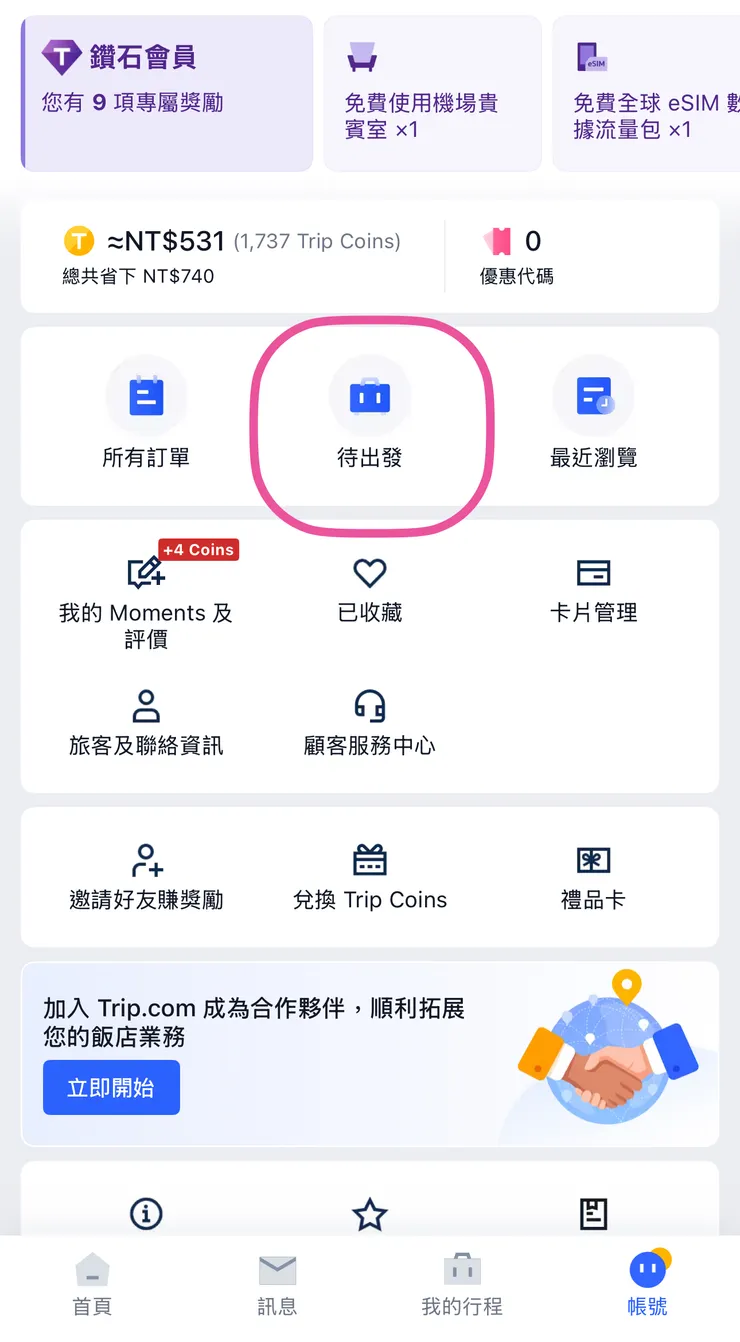Select 已收藏 favorites heart icon
The image size is (740, 1342).
[369, 590]
